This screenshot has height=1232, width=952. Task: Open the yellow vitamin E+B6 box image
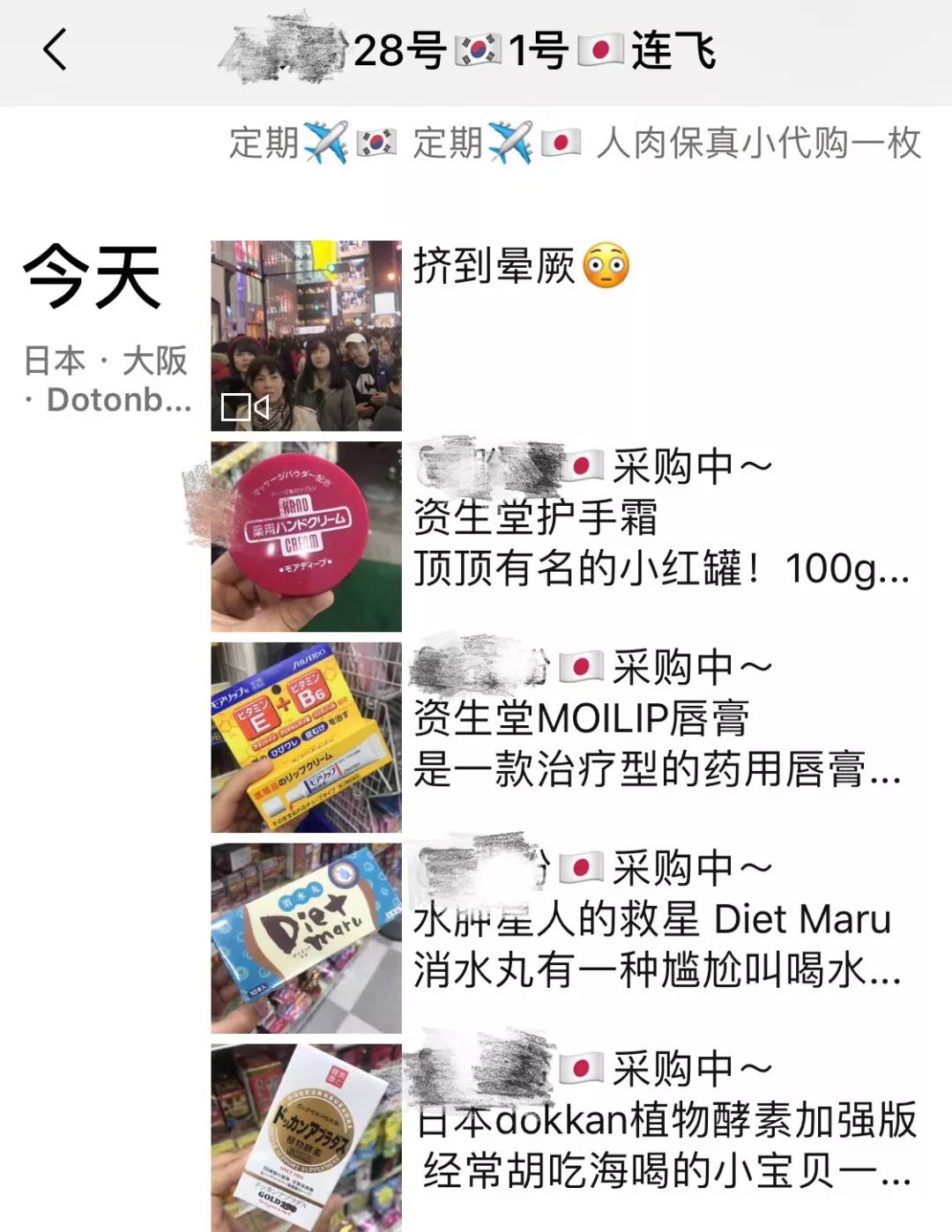[x=300, y=738]
